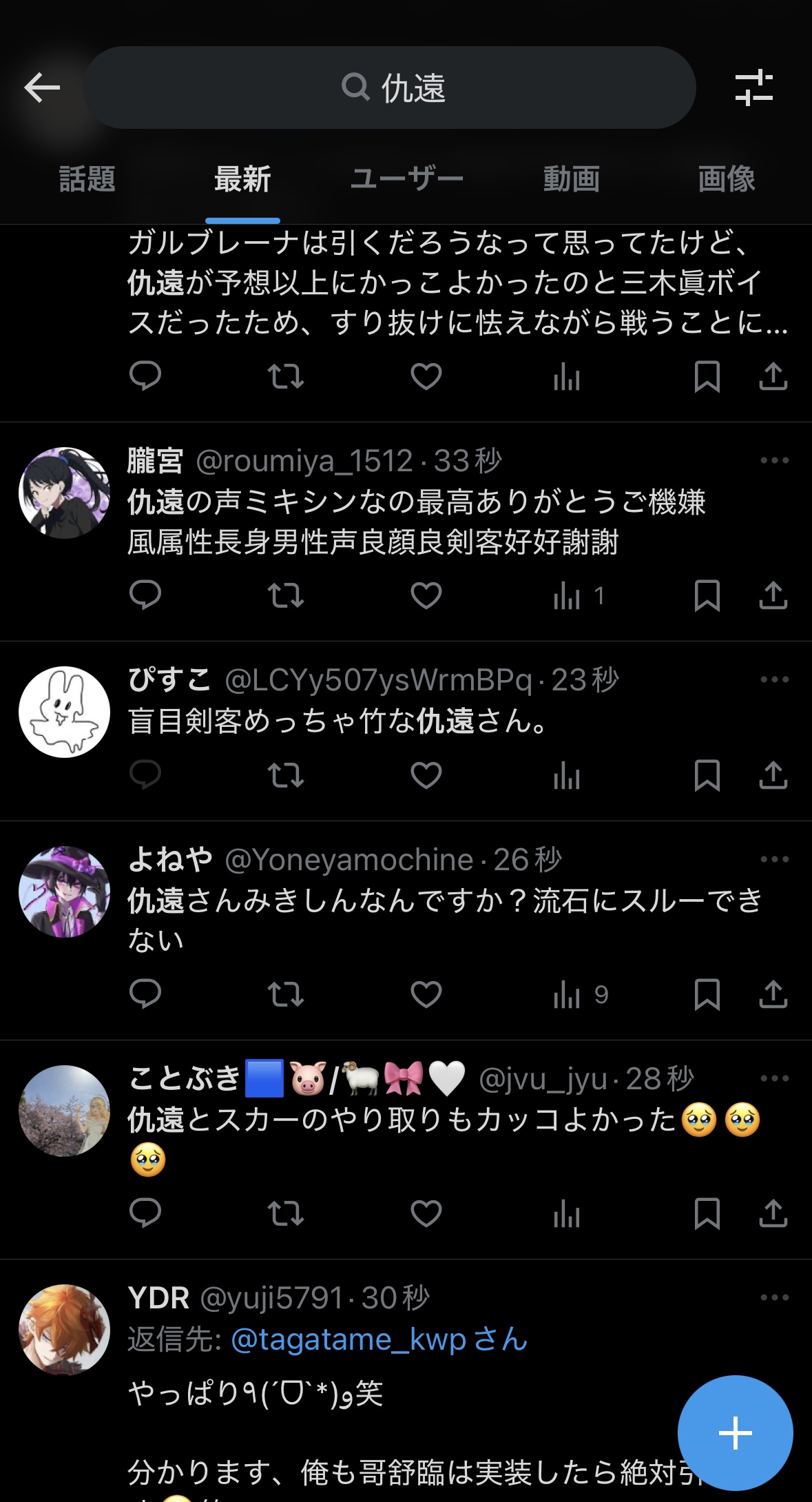Image resolution: width=812 pixels, height=1502 pixels.
Task: Open the more options menu on 朧宮's post
Action: (774, 460)
